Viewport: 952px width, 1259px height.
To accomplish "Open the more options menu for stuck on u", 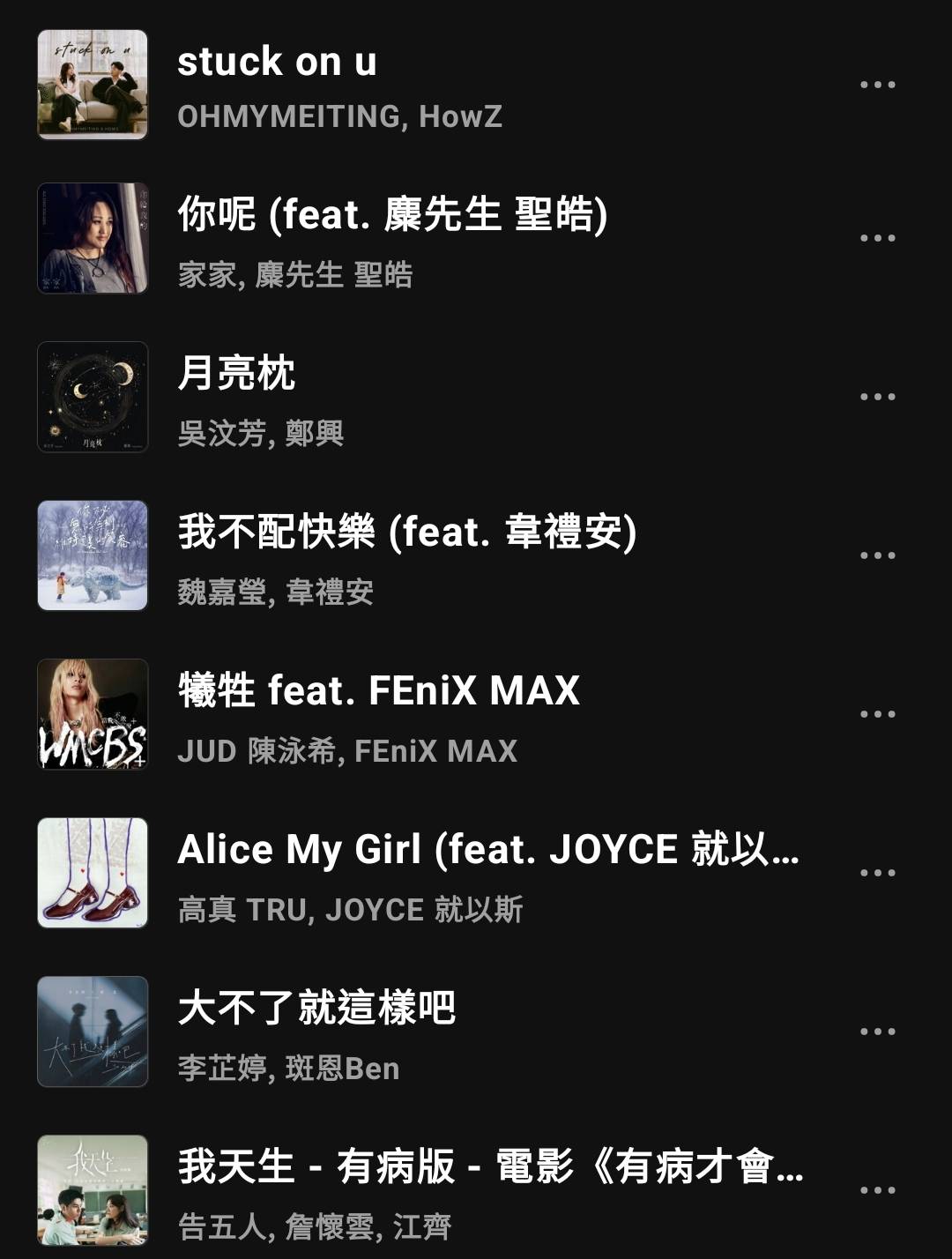I will pyautogui.click(x=877, y=84).
